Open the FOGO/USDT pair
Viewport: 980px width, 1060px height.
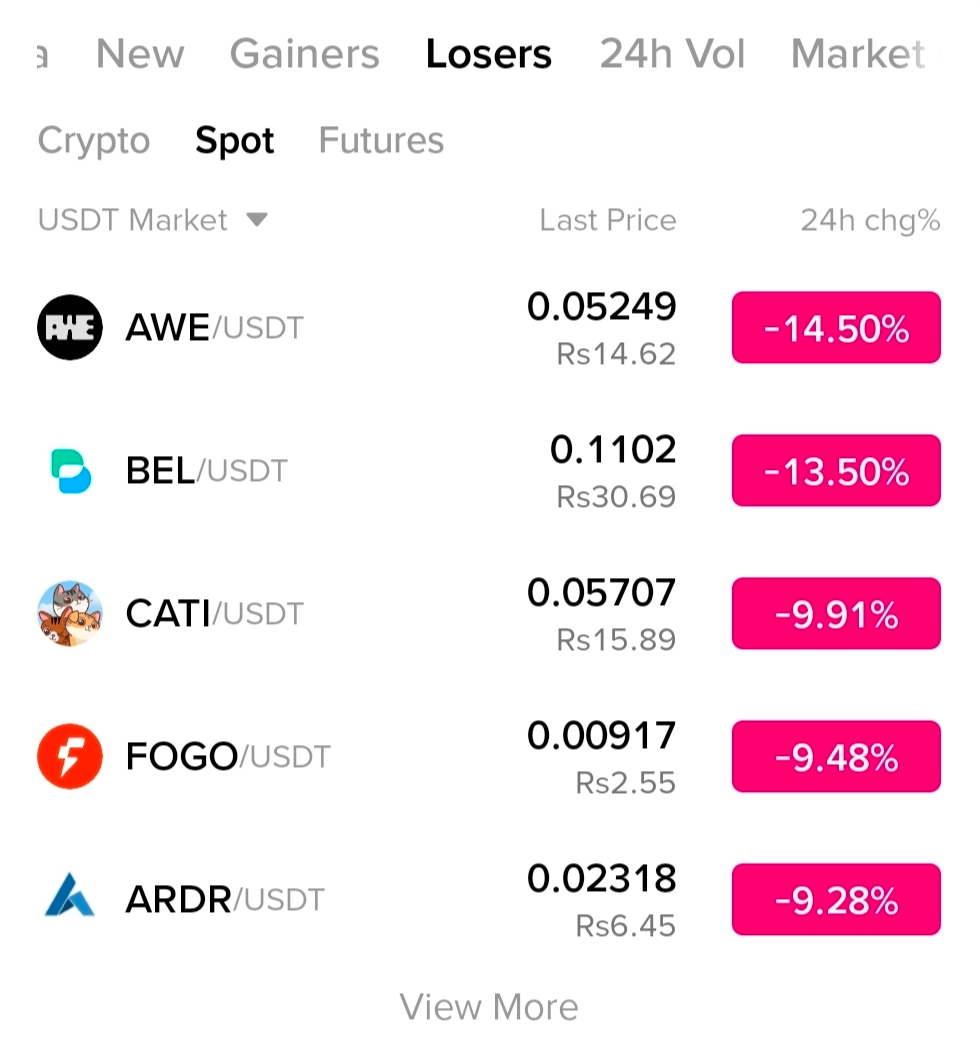pos(489,756)
